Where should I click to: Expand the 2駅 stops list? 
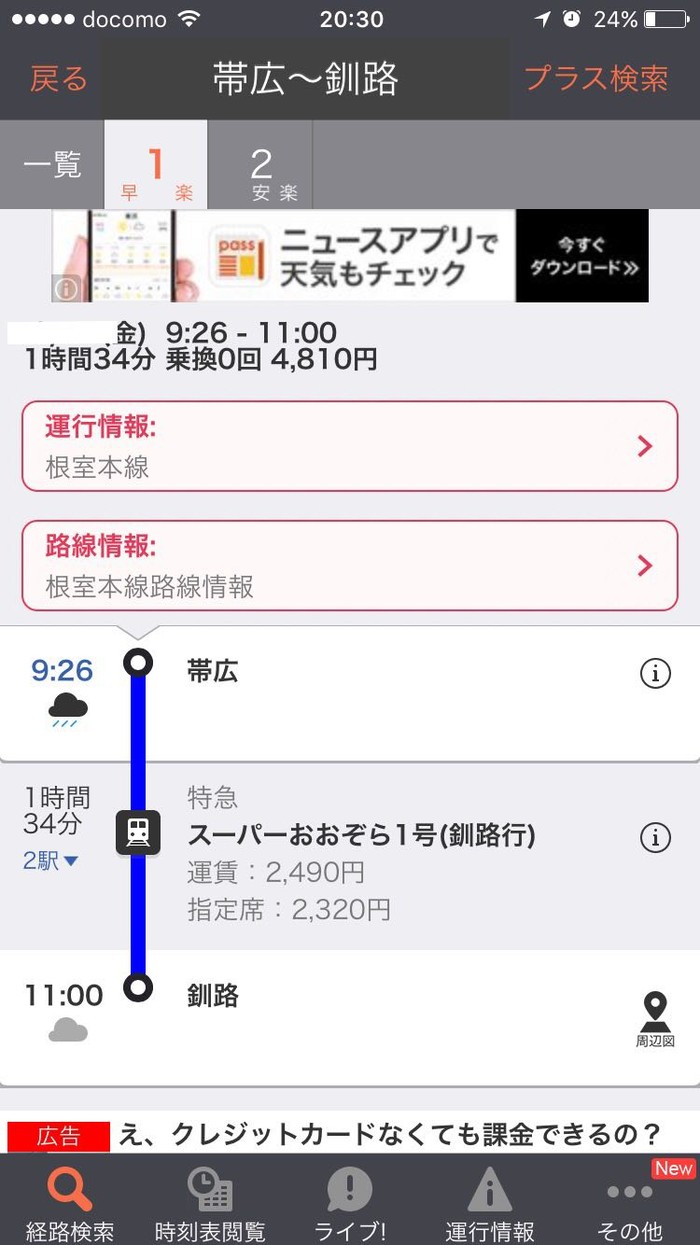click(51, 860)
